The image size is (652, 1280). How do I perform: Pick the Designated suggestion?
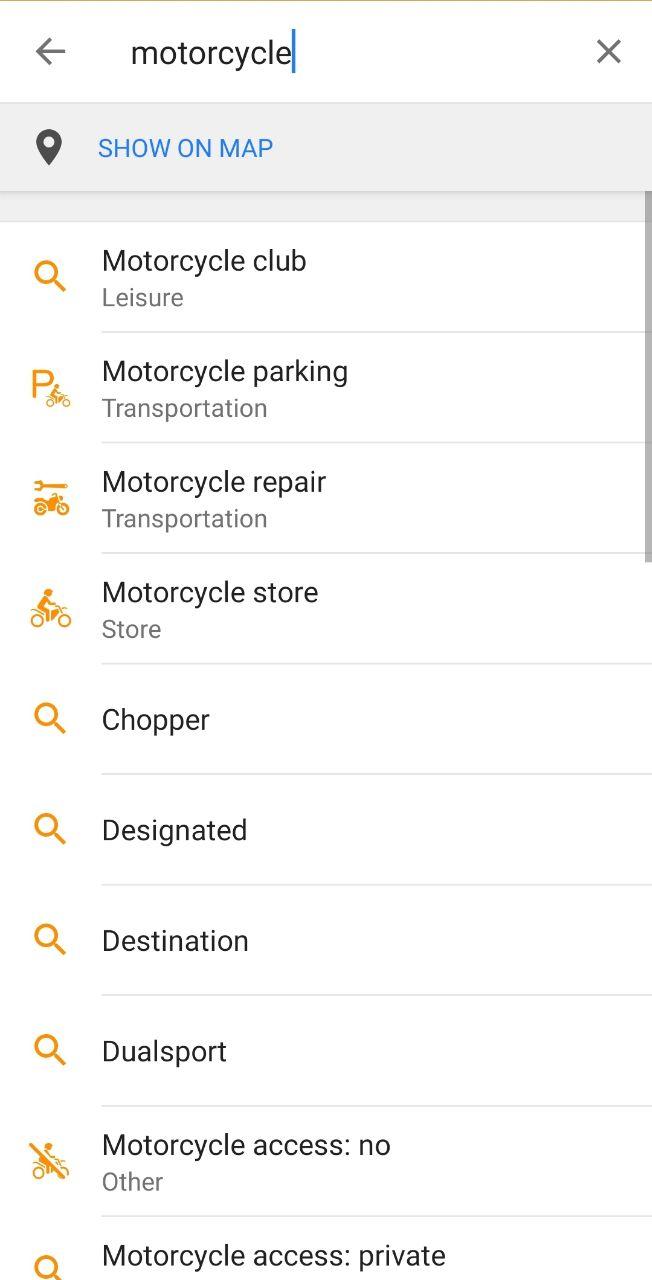point(325,830)
